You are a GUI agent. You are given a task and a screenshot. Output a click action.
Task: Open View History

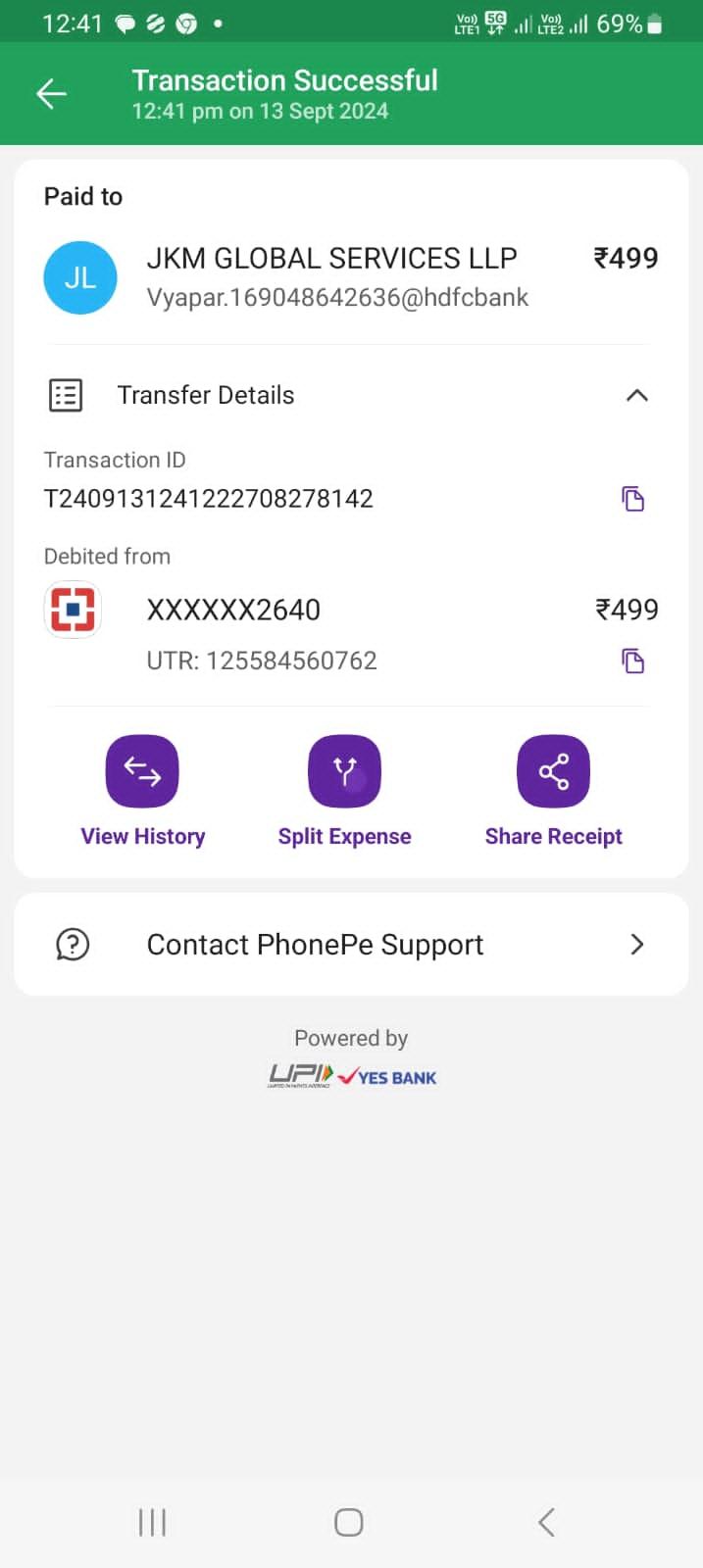point(142,792)
